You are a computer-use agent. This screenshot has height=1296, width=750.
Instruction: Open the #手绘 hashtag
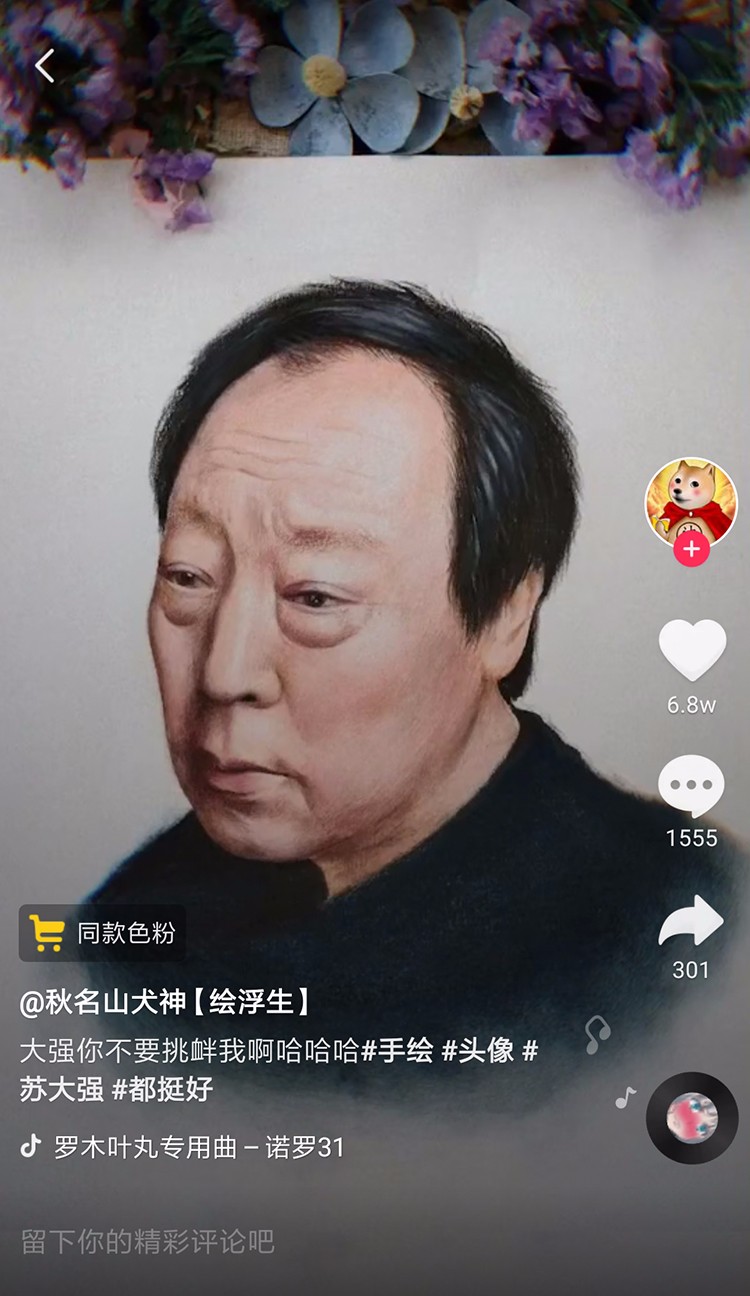click(x=398, y=1050)
